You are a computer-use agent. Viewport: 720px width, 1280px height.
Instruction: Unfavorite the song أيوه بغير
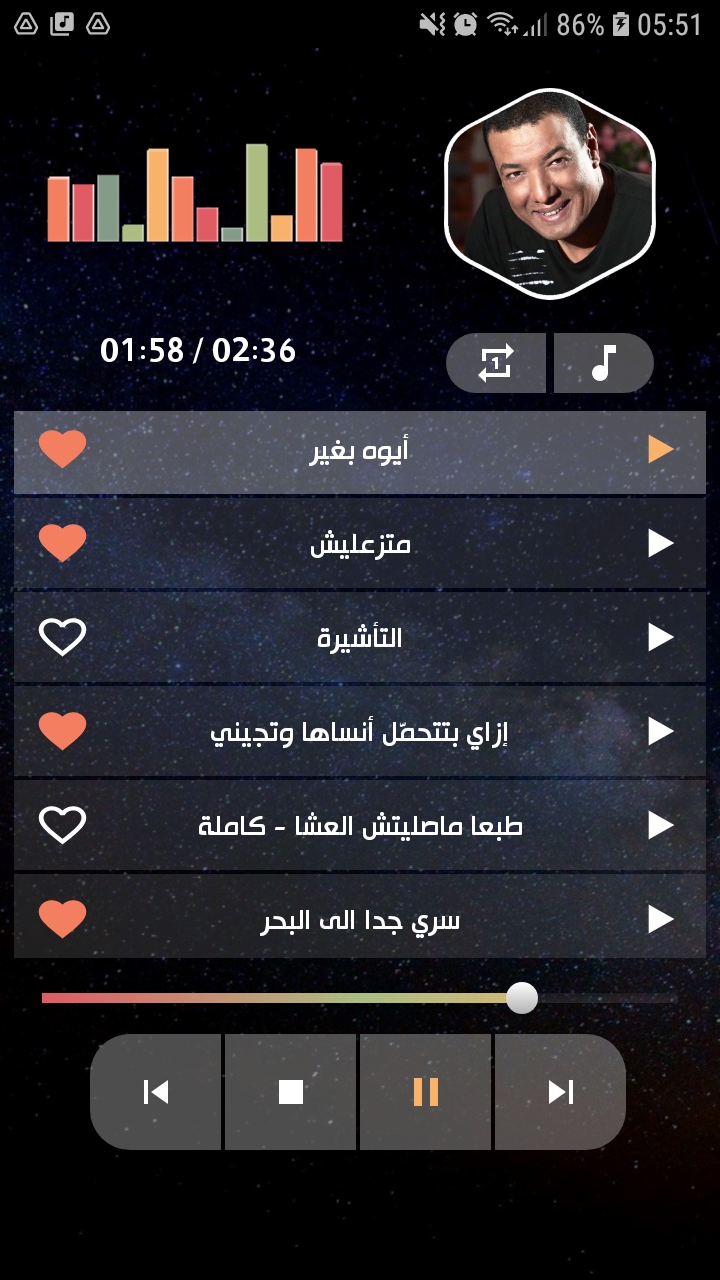(62, 450)
